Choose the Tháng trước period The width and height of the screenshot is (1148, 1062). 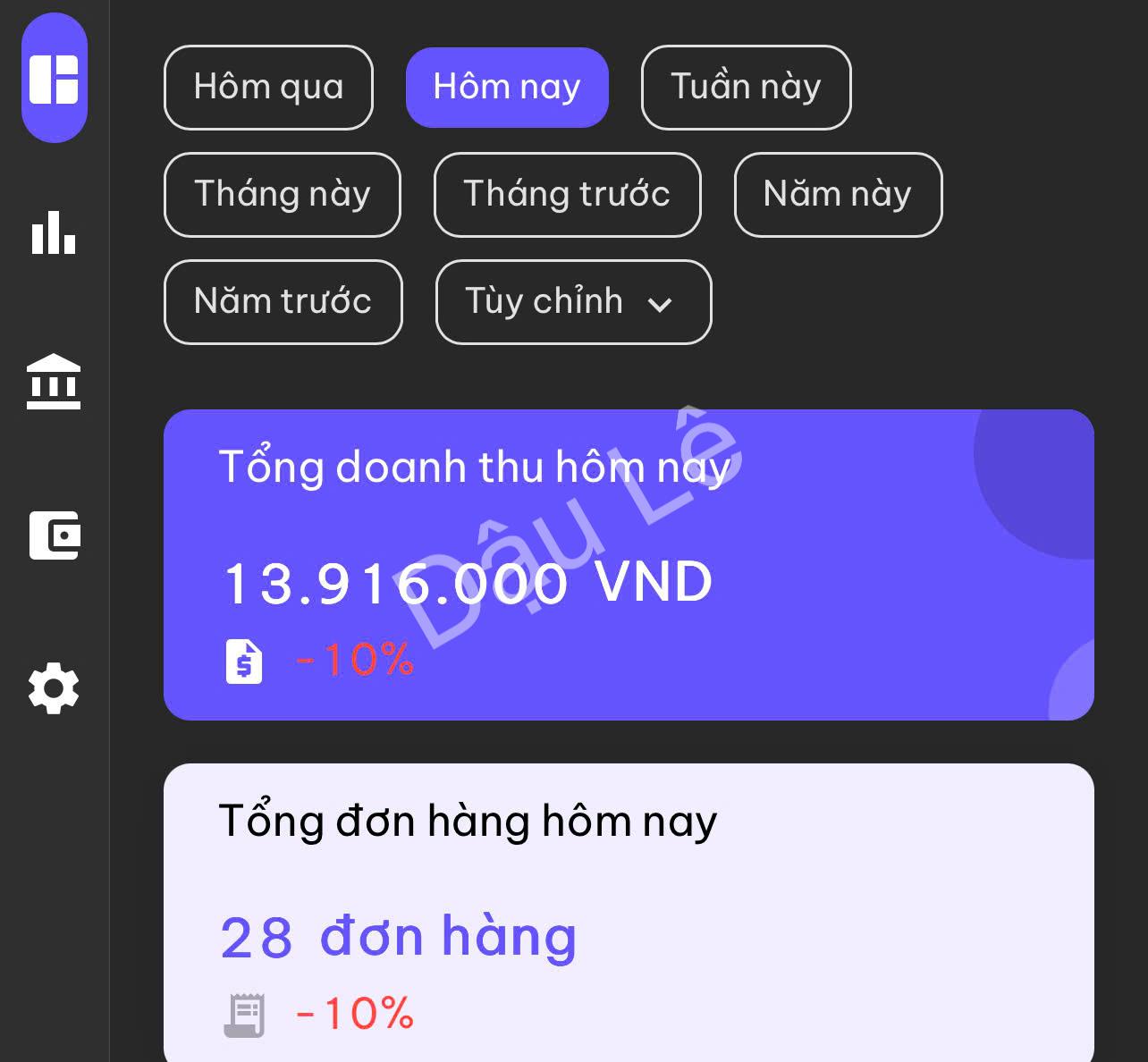pos(567,195)
